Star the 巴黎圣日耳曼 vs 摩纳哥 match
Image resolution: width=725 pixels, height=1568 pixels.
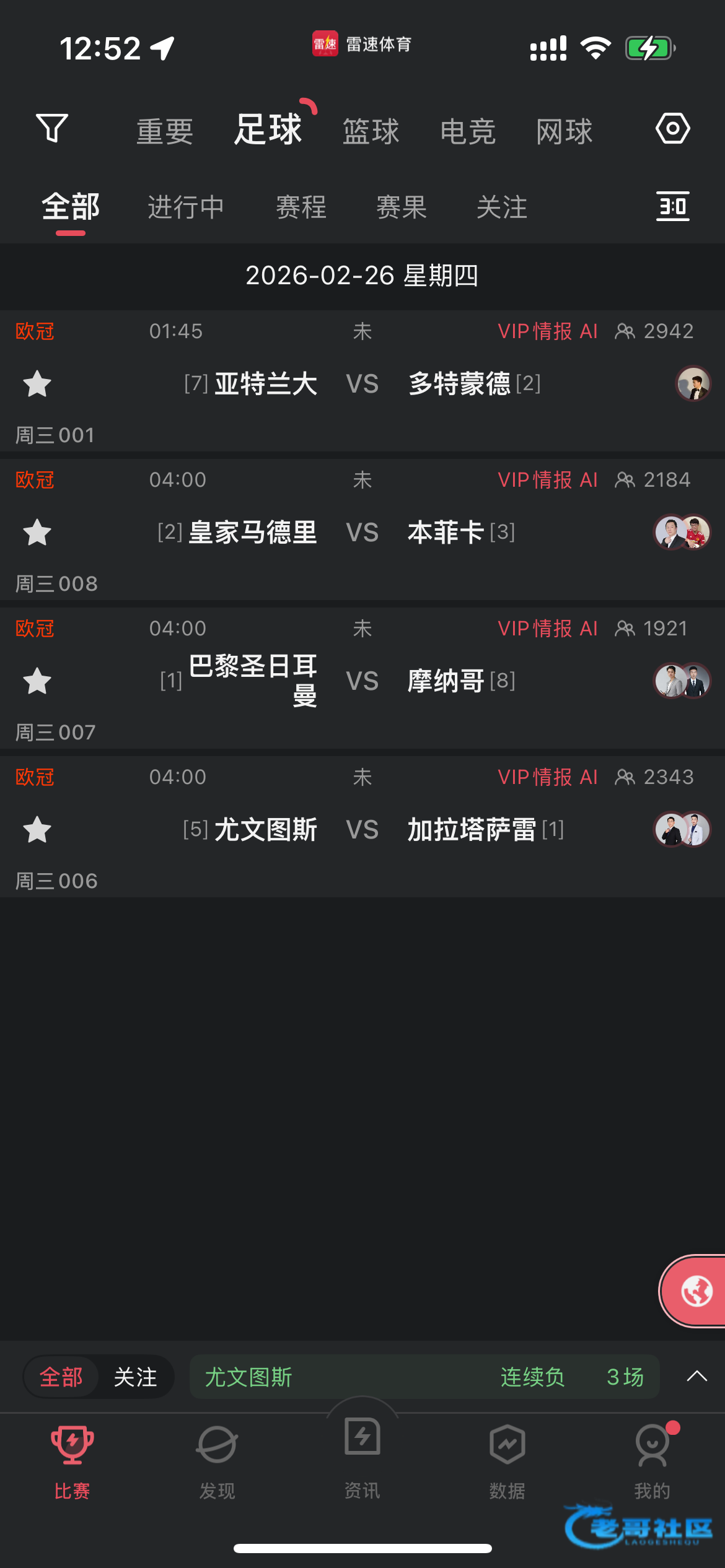[x=37, y=681]
